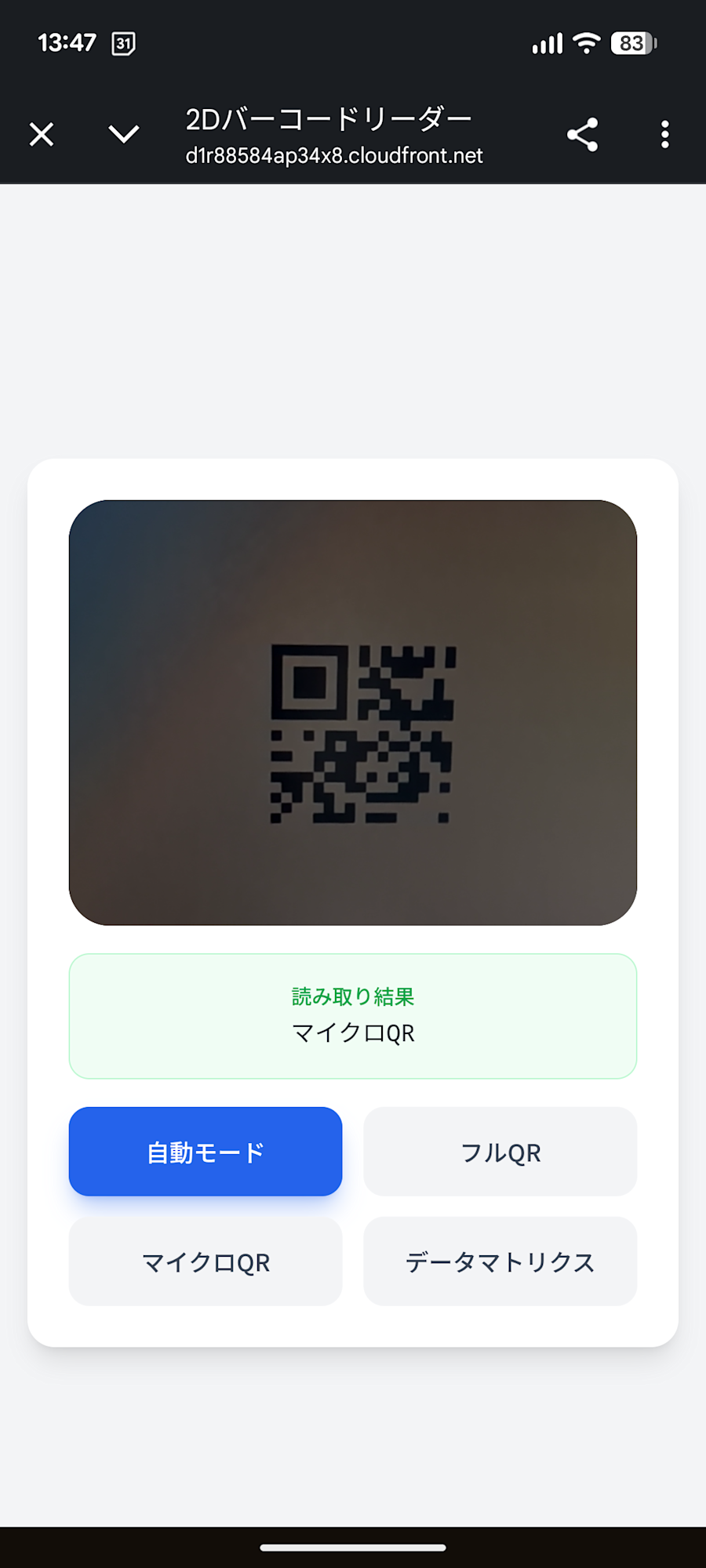Open the three-dot overflow menu
The height and width of the screenshot is (1568, 706).
[x=664, y=135]
